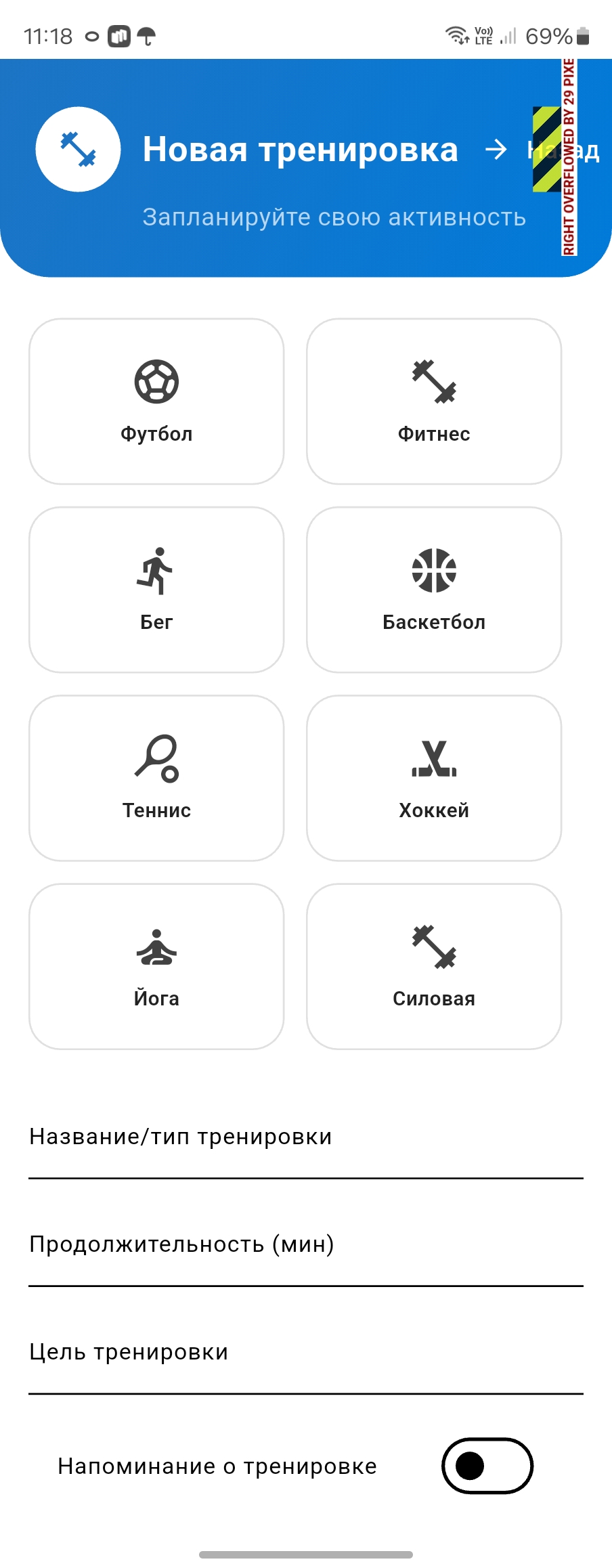Pick the Бег activity card

(156, 590)
